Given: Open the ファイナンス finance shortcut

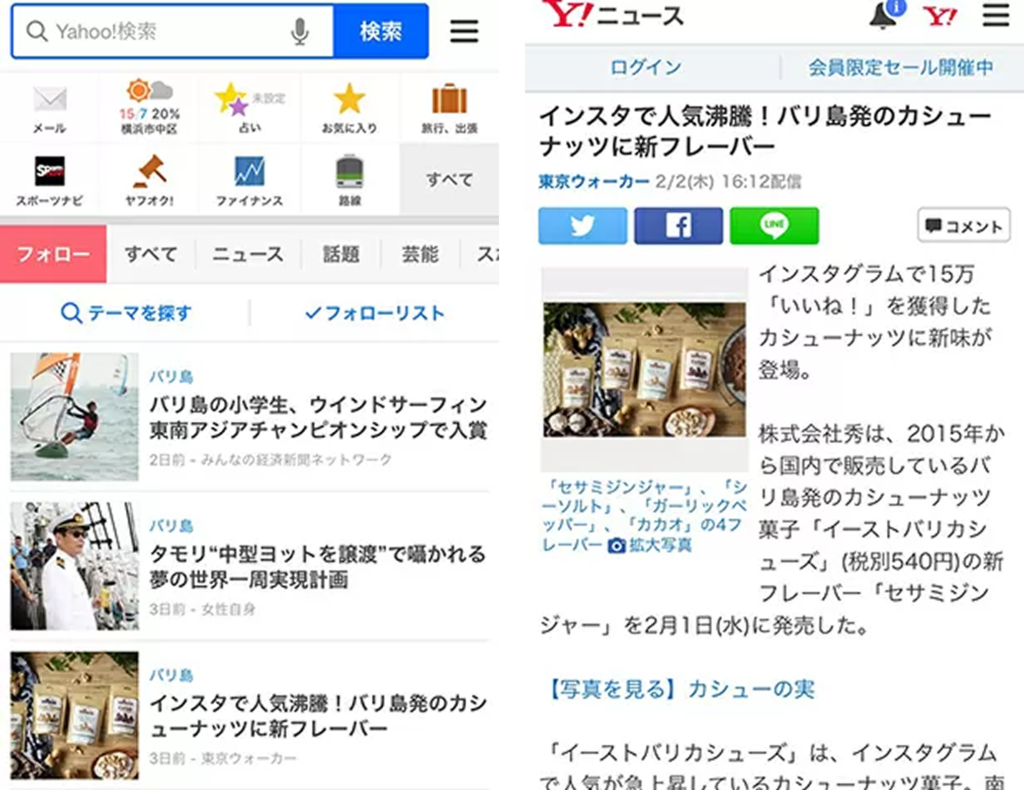Looking at the screenshot, I should 249,180.
